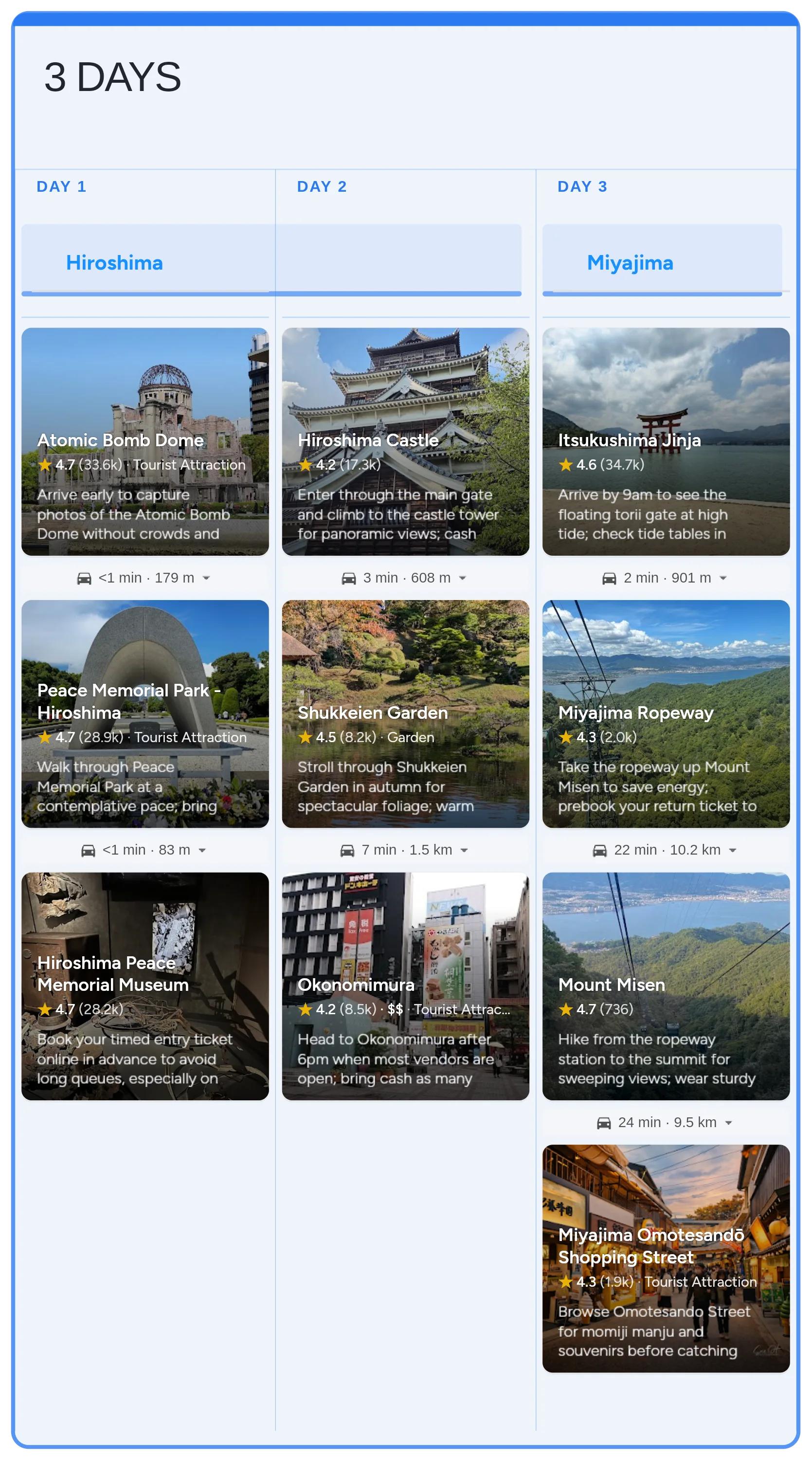The image size is (812, 1460).
Task: Open the Hiroshima Castle card
Action: (405, 441)
